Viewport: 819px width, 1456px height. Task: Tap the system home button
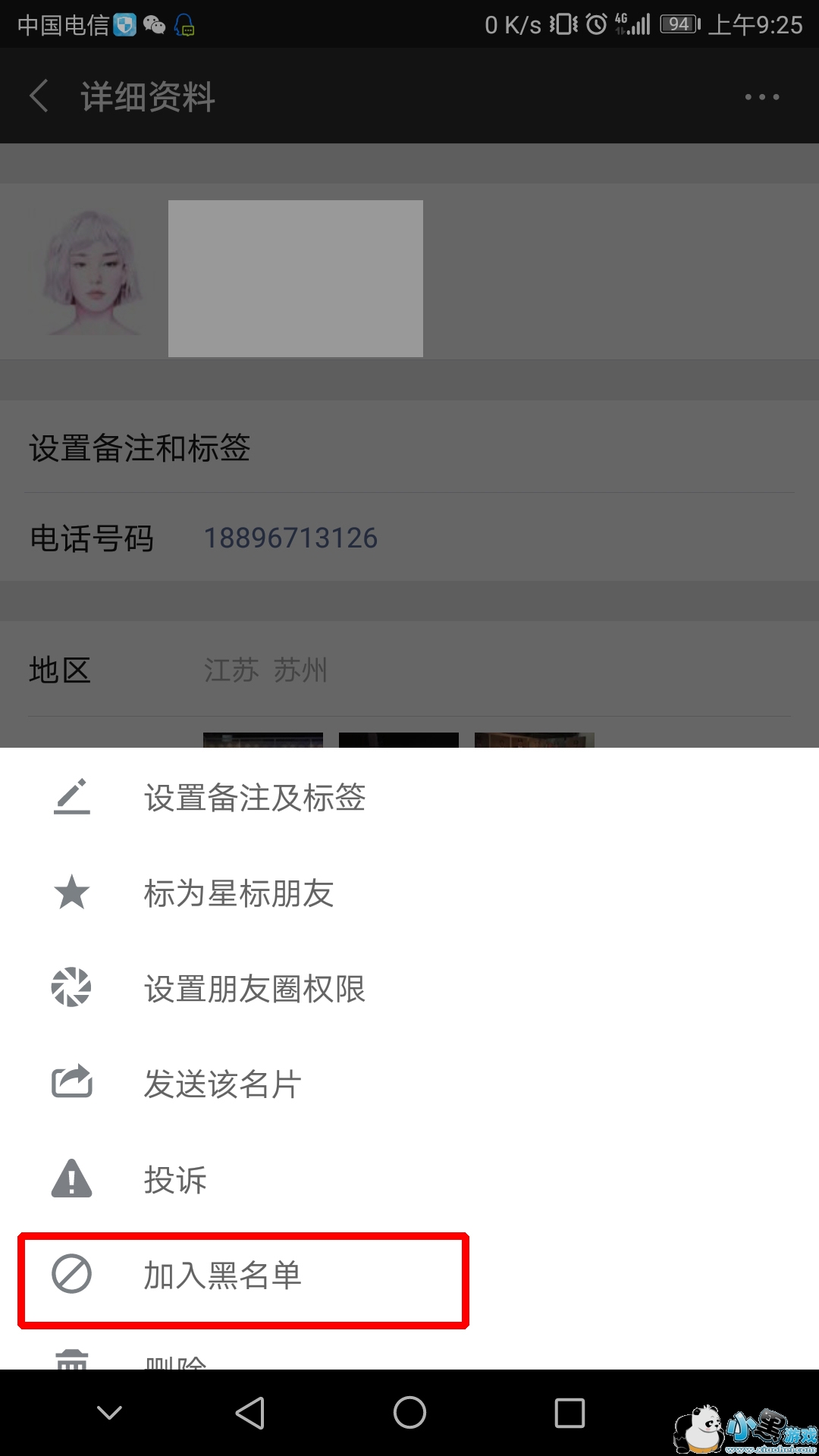[409, 1413]
